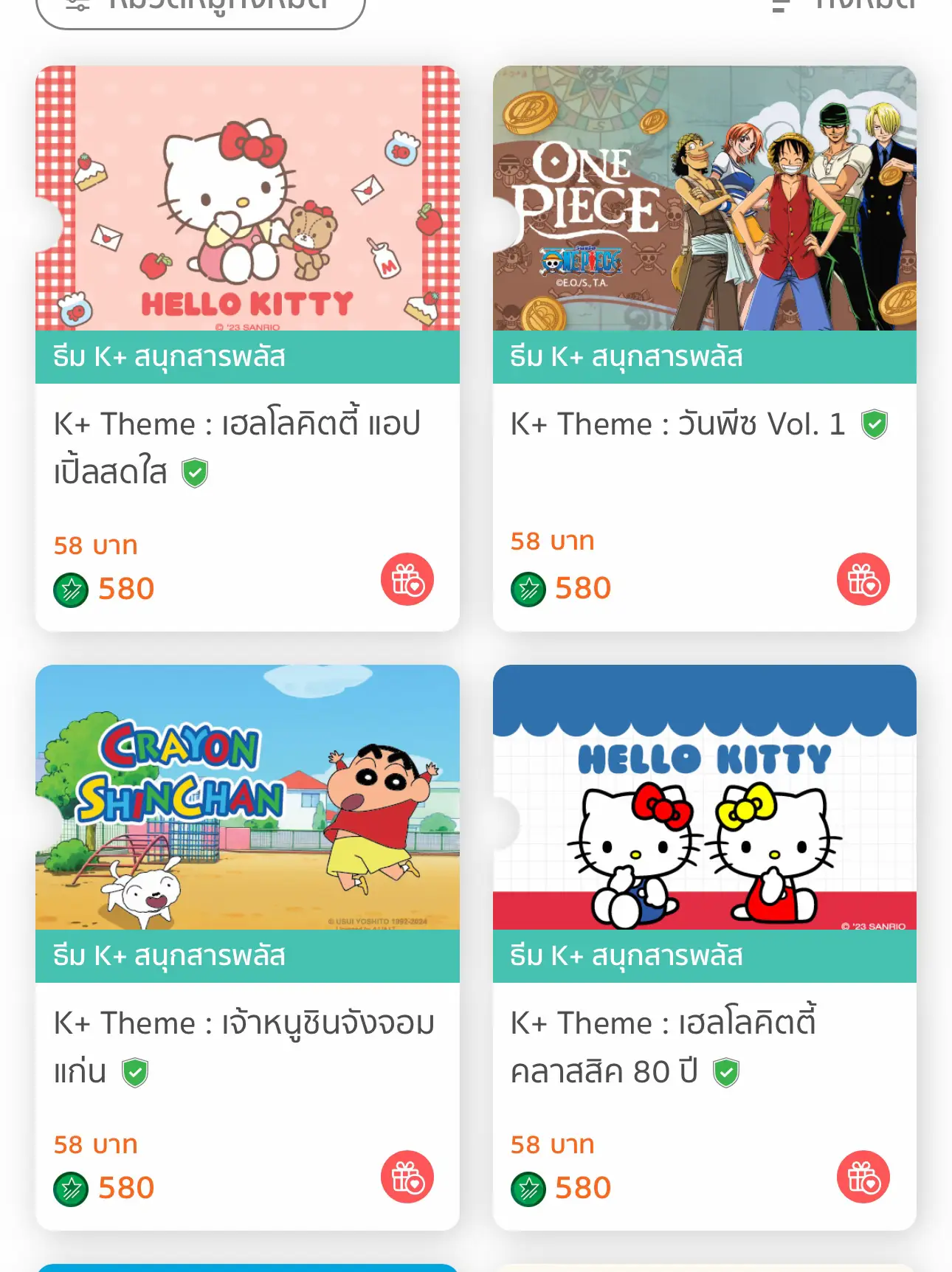Viewport: 952px width, 1272px height.
Task: Click points coin icon on One Piece card
Action: pos(528,587)
